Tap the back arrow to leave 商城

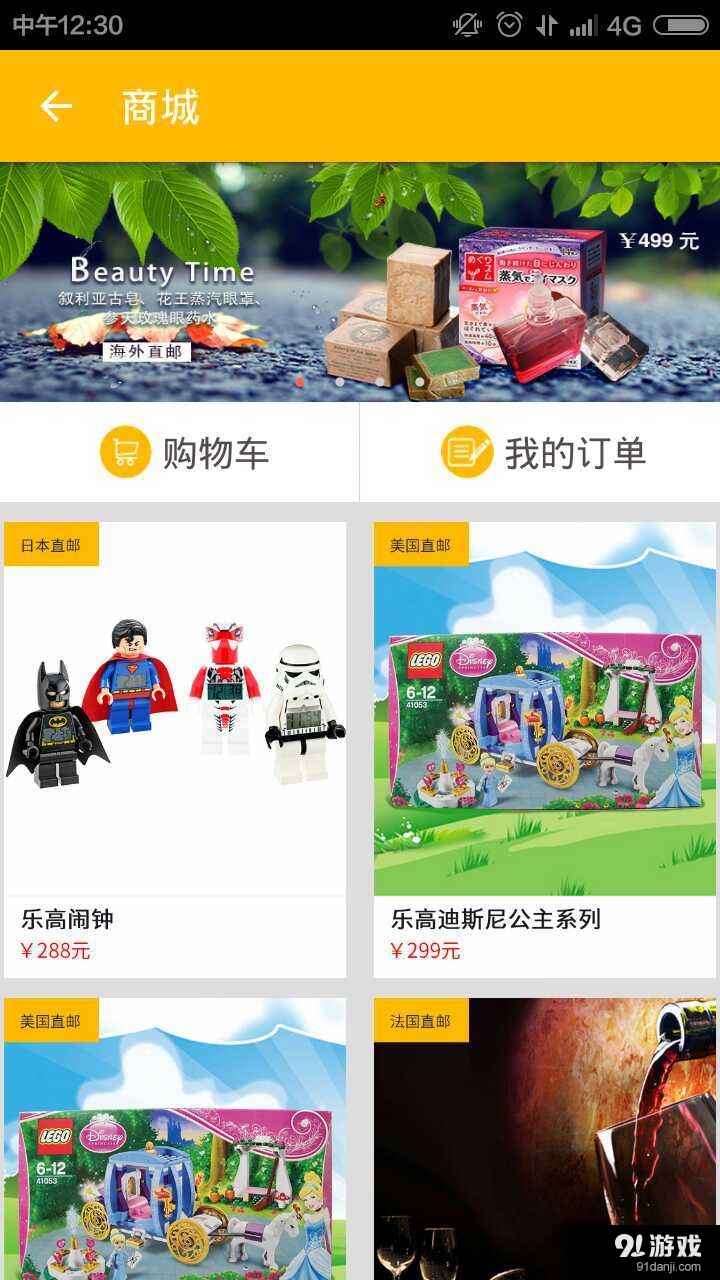(x=56, y=106)
